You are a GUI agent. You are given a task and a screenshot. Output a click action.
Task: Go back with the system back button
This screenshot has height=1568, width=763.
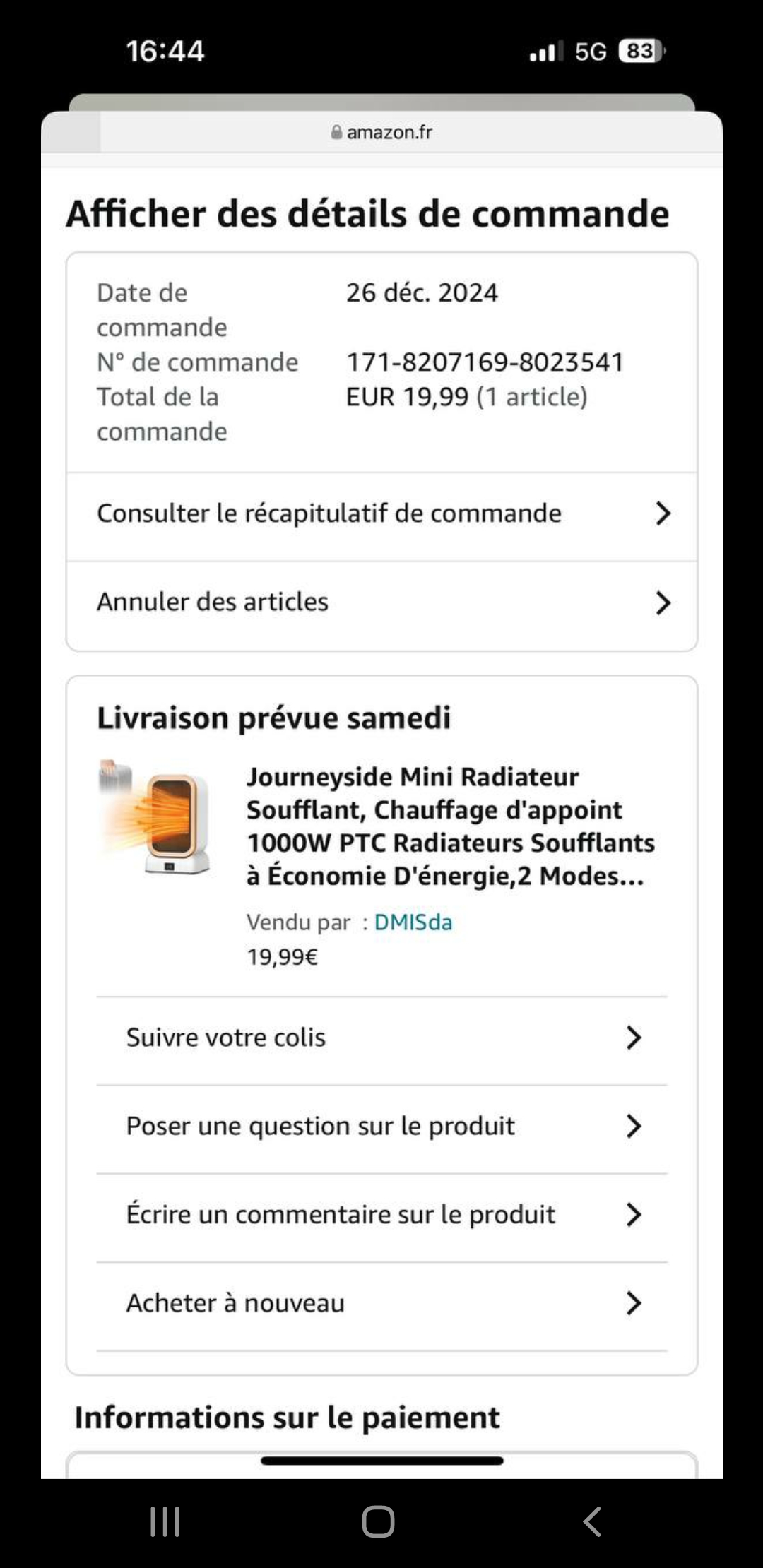[592, 1521]
